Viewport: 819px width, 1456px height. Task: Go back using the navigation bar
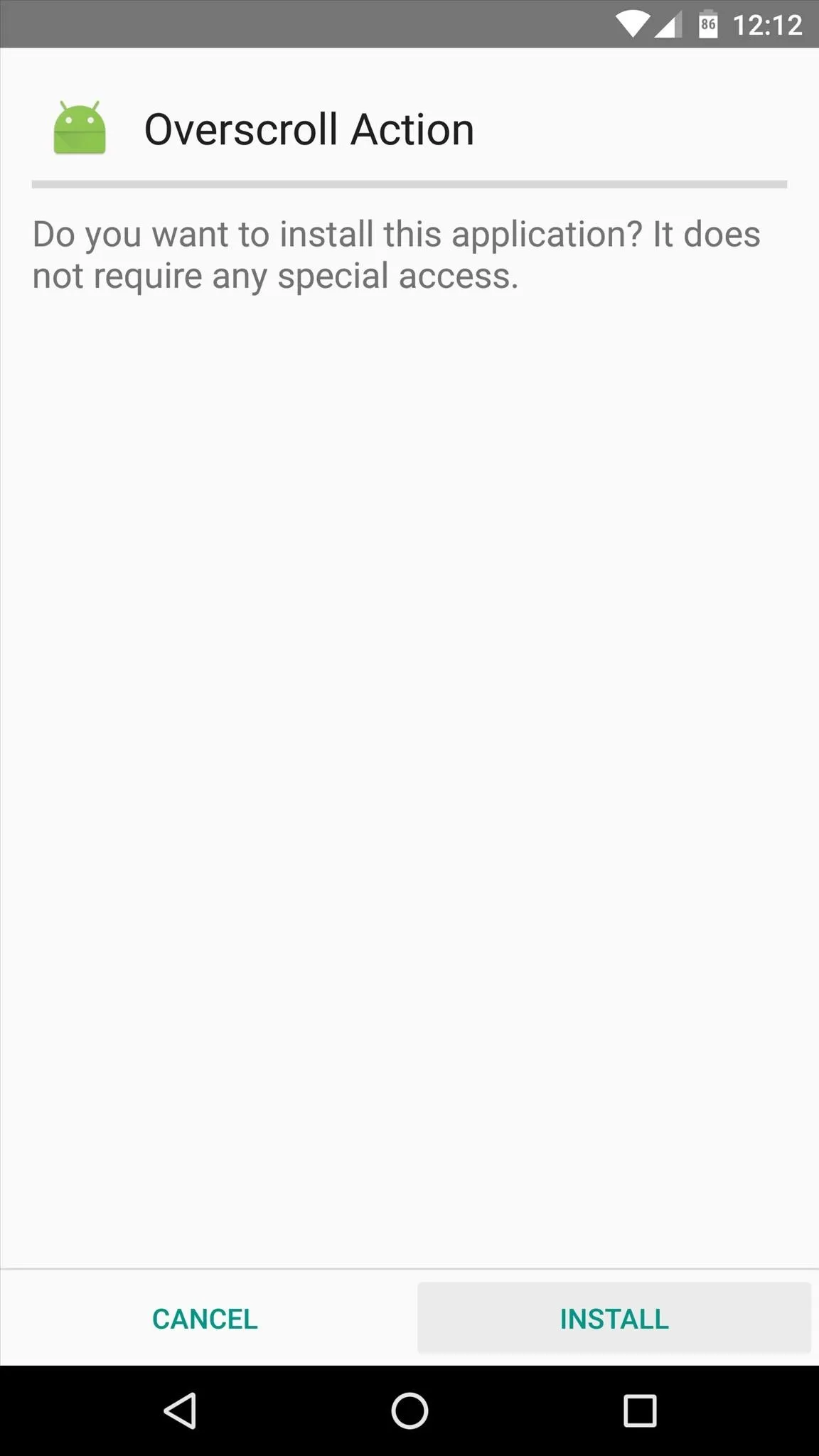180,1410
